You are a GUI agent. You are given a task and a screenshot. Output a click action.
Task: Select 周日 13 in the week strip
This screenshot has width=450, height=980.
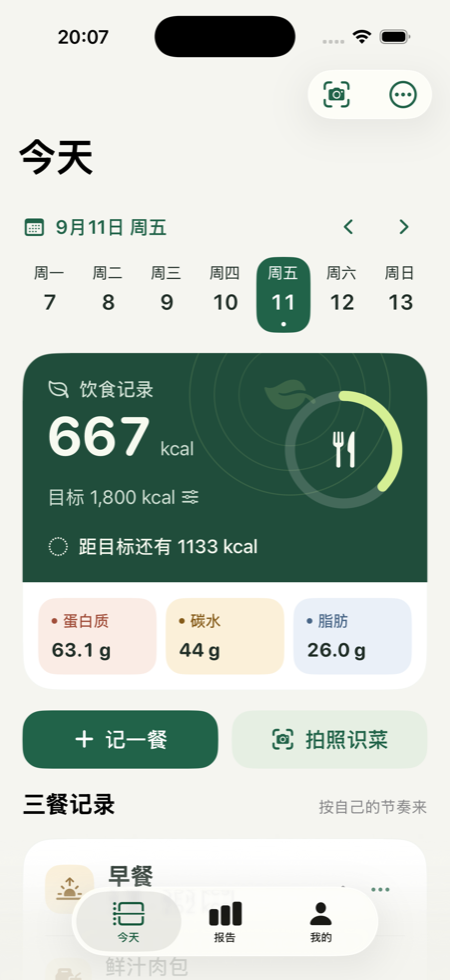click(x=400, y=289)
